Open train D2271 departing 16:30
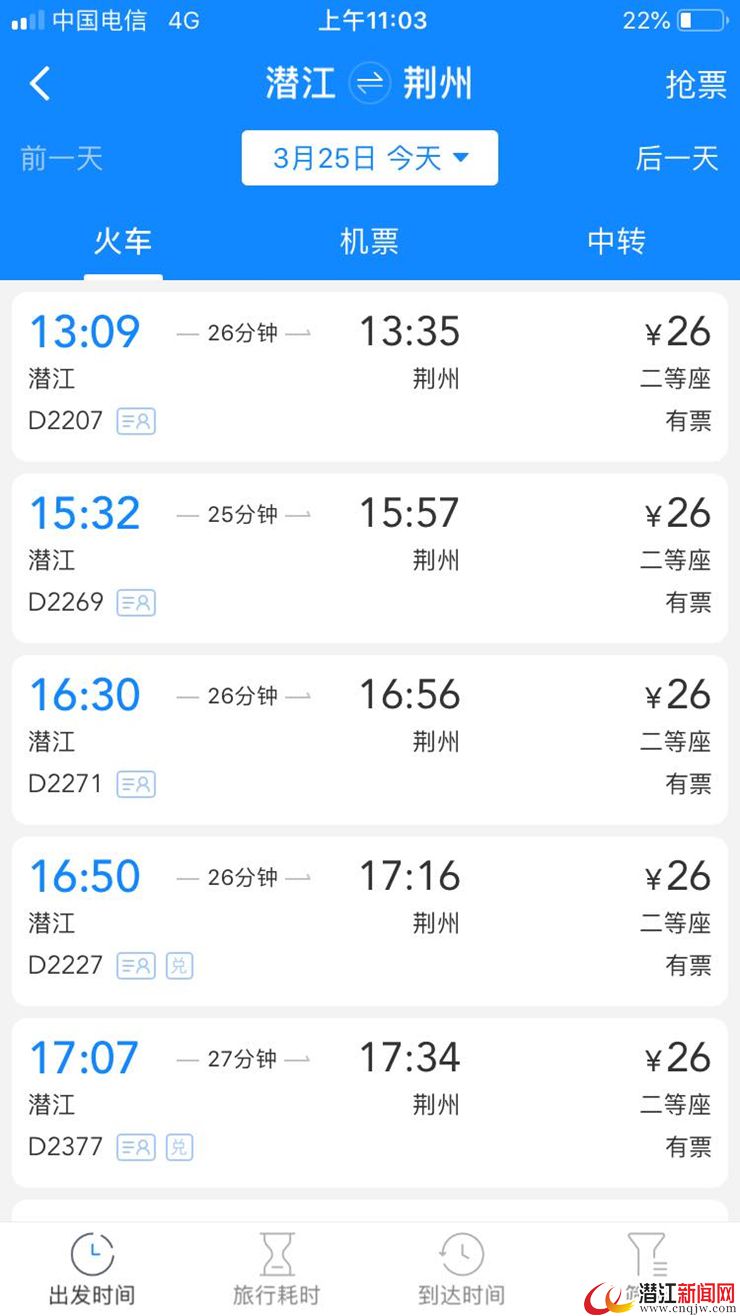This screenshot has width=740, height=1316. point(369,739)
